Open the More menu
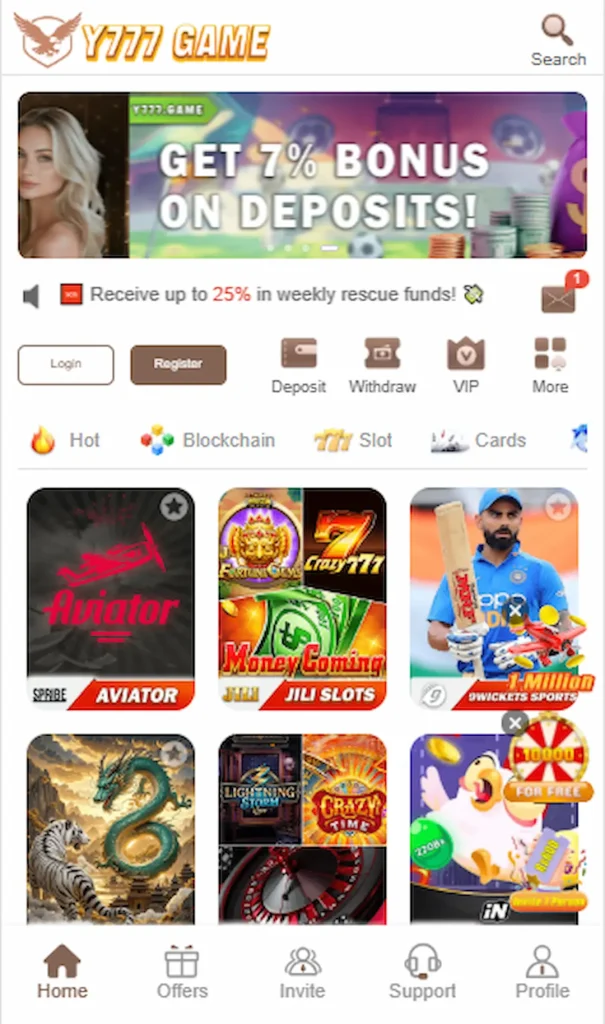Image resolution: width=605 pixels, height=1024 pixels. click(x=550, y=365)
